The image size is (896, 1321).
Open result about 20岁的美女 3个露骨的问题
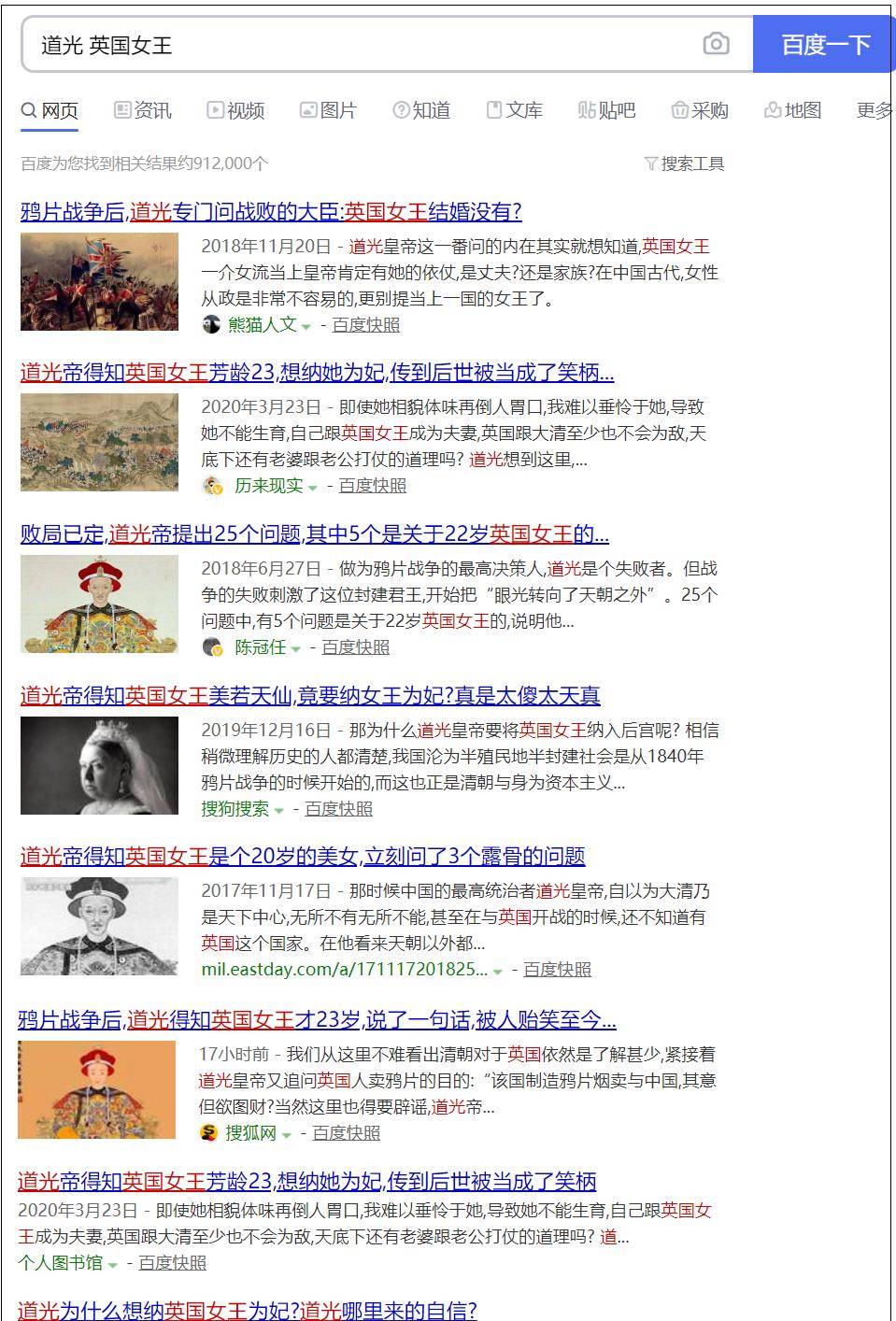click(302, 856)
